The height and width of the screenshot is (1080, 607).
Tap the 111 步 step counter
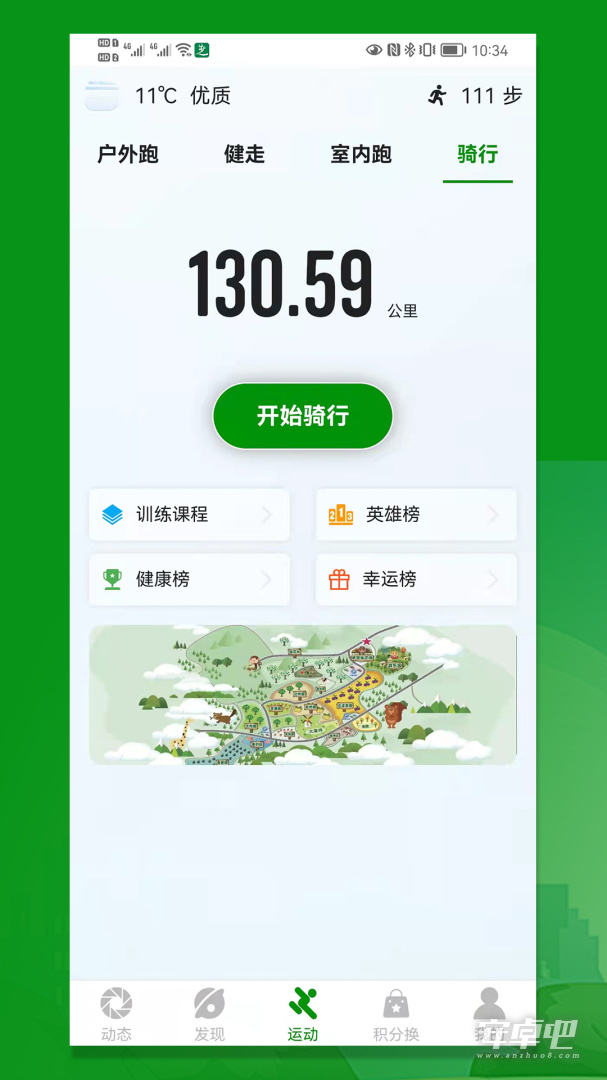(x=475, y=95)
